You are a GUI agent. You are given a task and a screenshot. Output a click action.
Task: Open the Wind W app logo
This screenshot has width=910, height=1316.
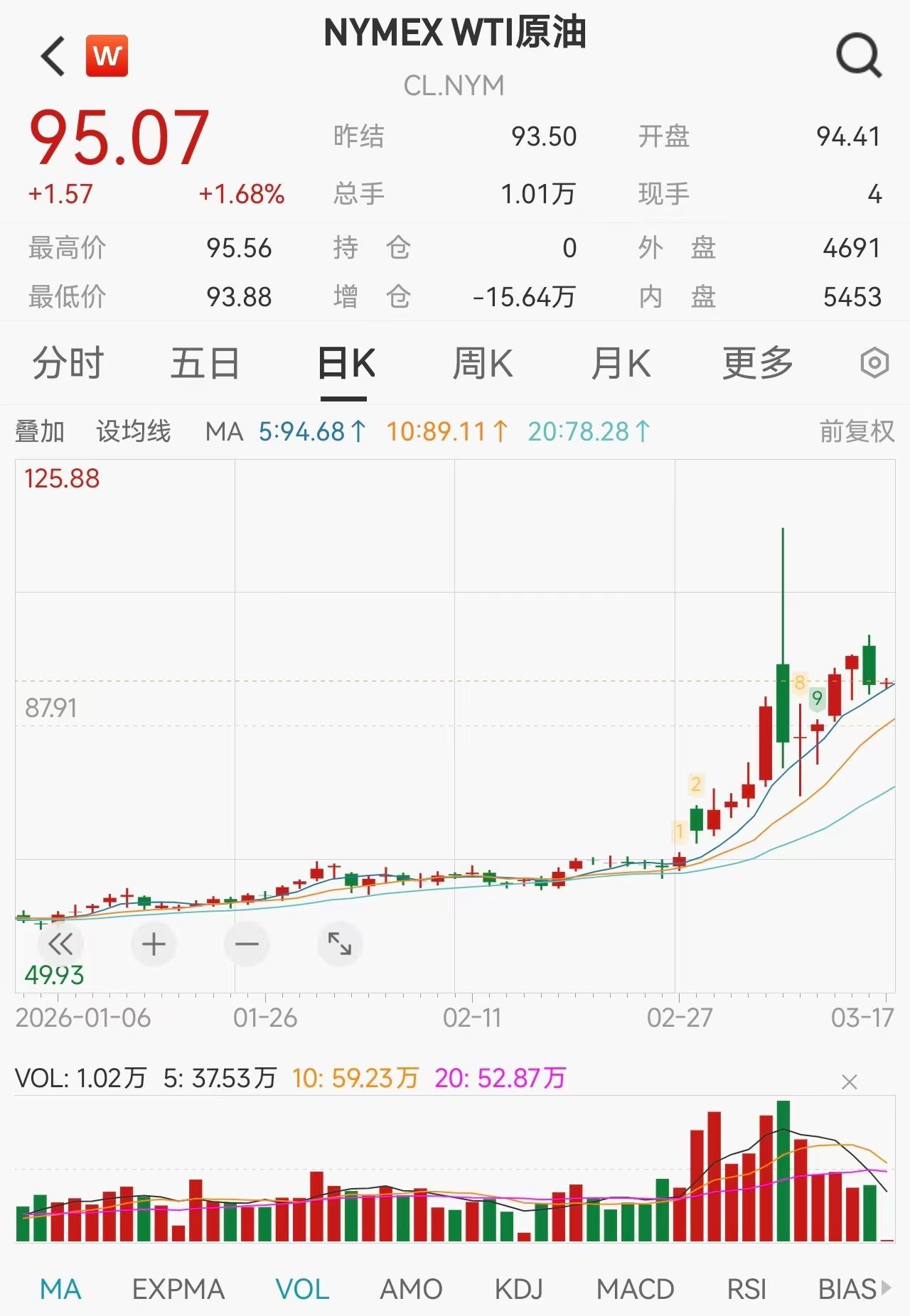[108, 54]
